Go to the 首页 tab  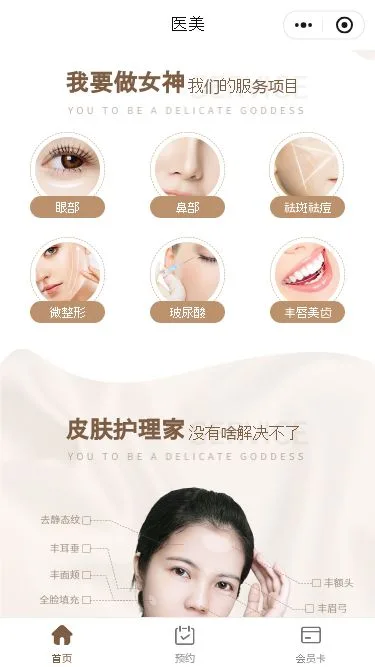(62, 643)
